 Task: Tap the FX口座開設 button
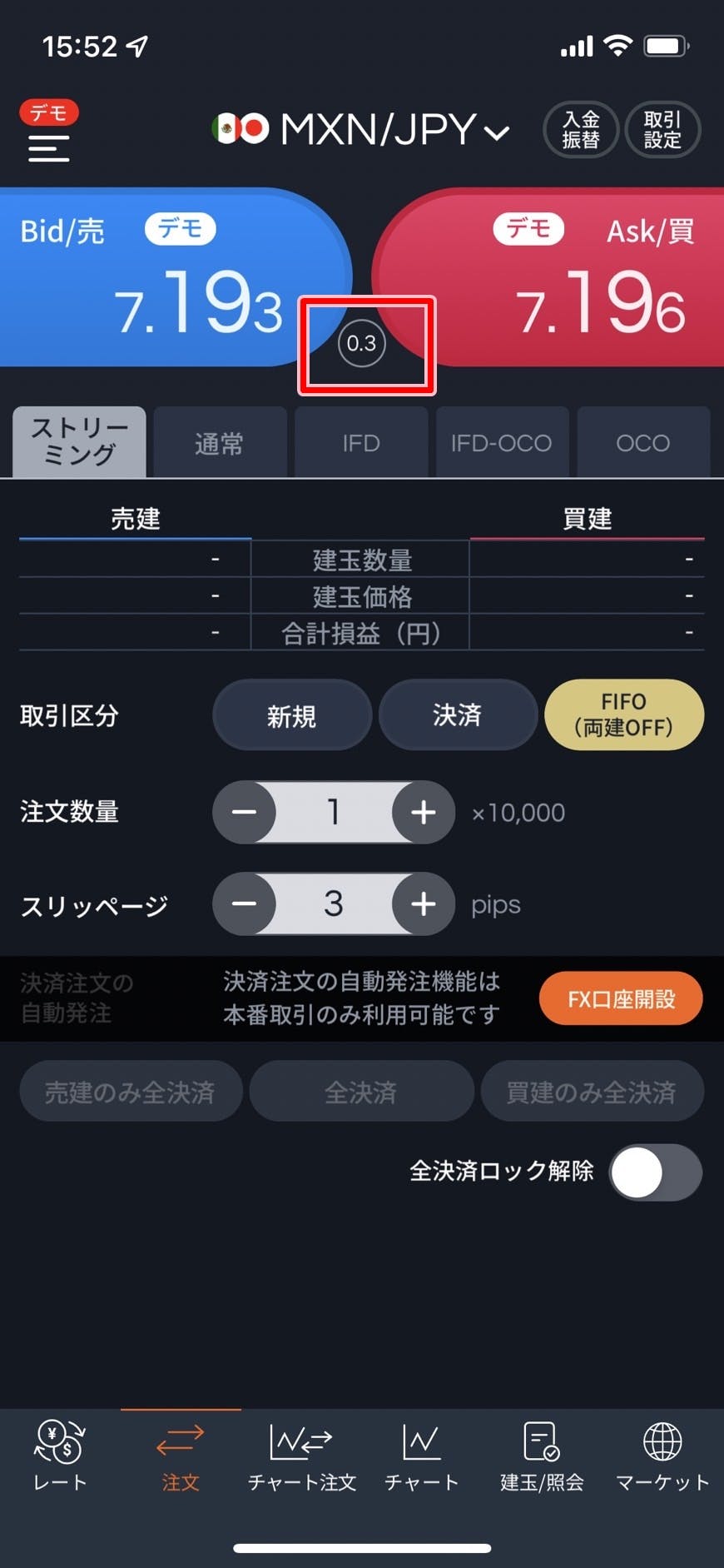tap(621, 998)
